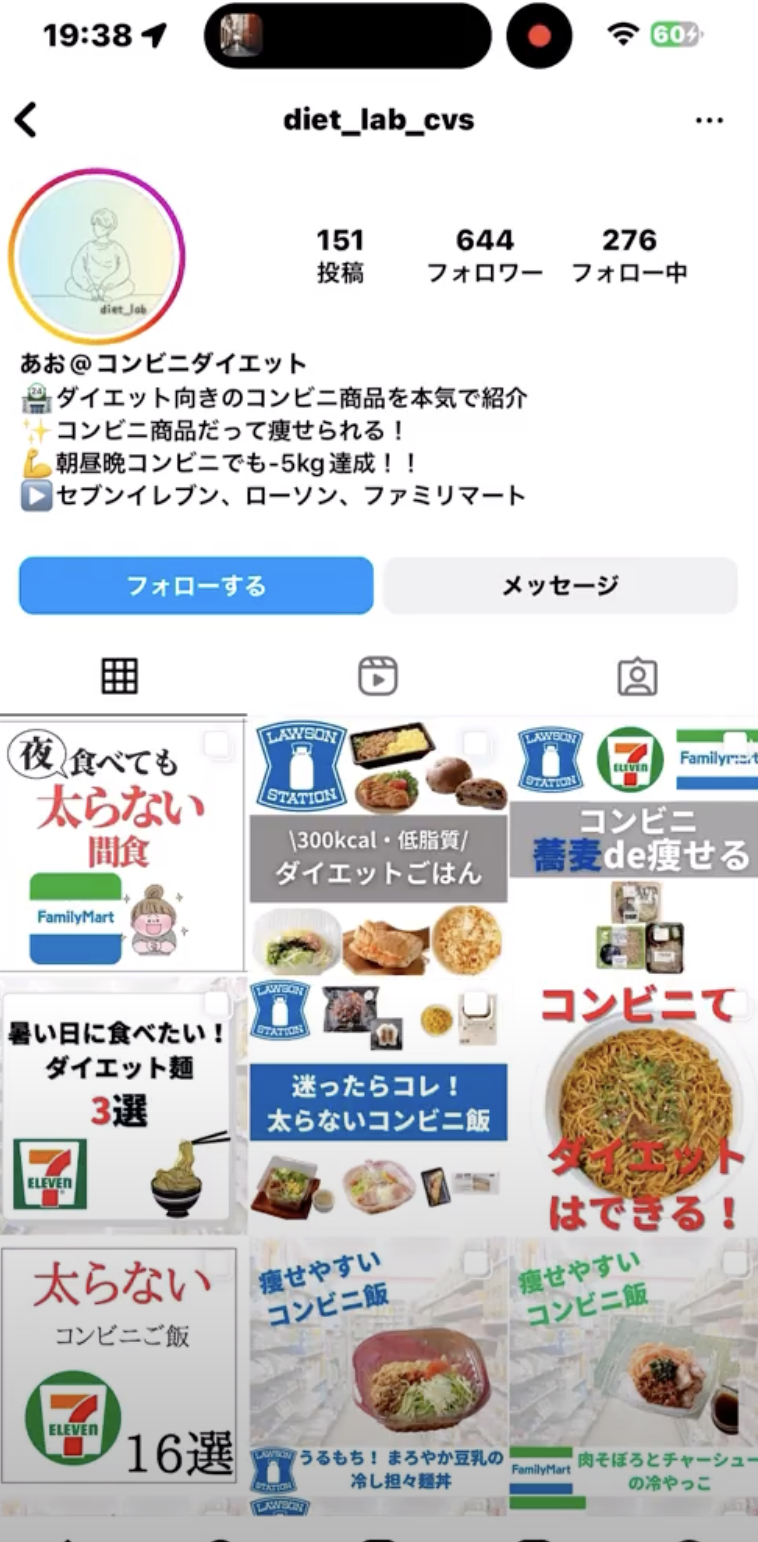Image resolution: width=758 pixels, height=1542 pixels.
Task: Open the 冷し担々麺丼 post
Action: [378, 1365]
